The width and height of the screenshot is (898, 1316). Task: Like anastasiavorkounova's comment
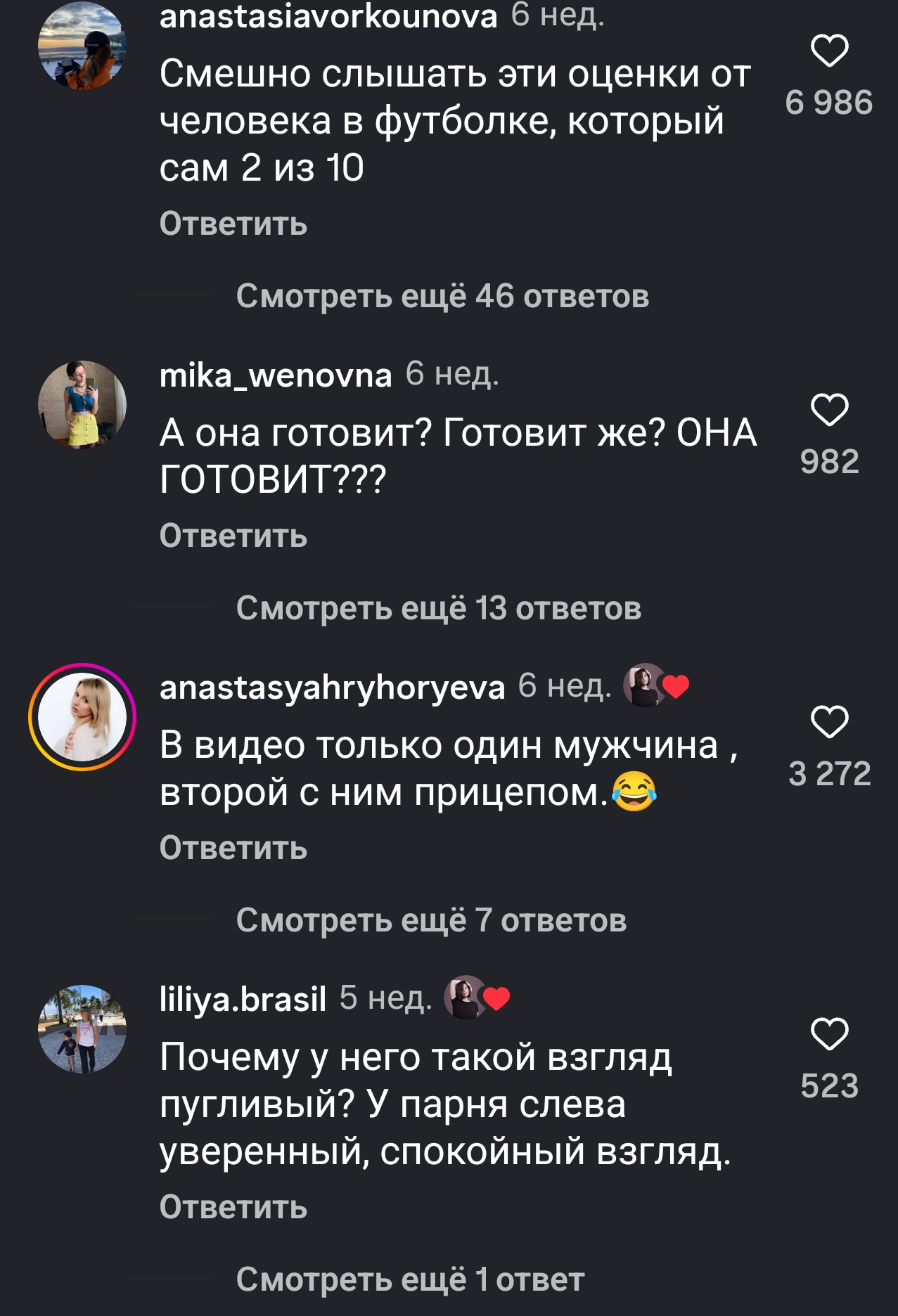tap(829, 51)
